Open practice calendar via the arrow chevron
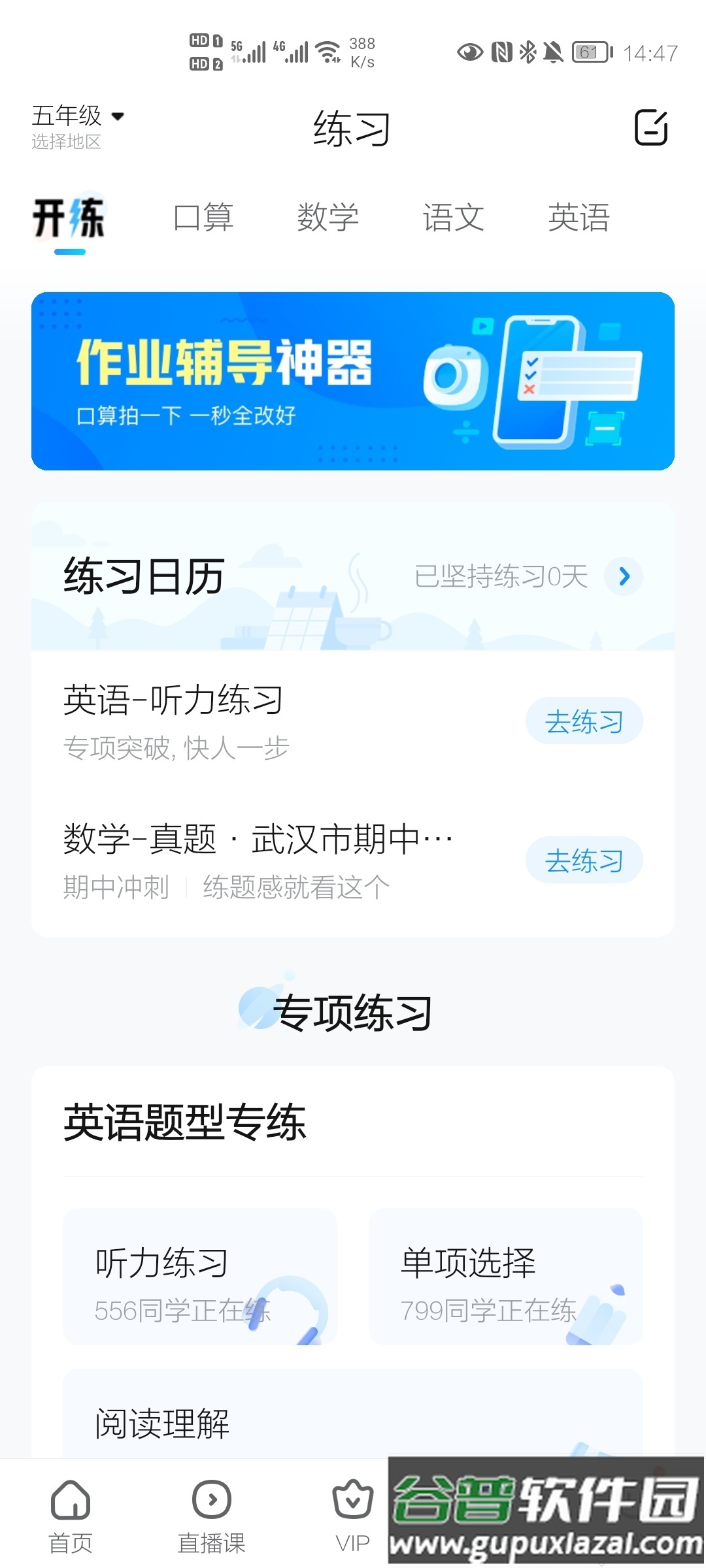This screenshot has width=706, height=1568. (x=626, y=576)
